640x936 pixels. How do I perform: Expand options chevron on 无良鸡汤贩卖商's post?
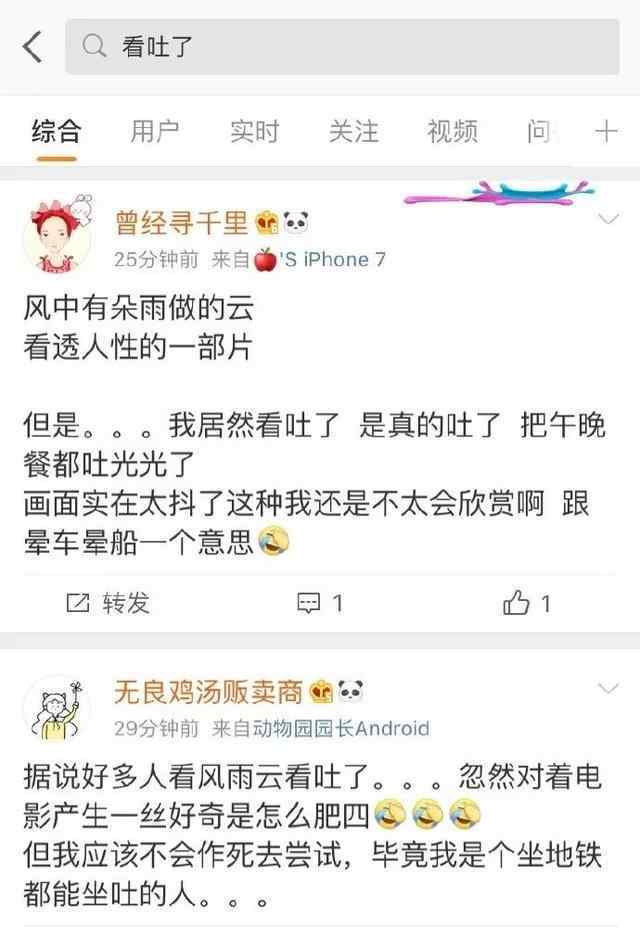(607, 689)
